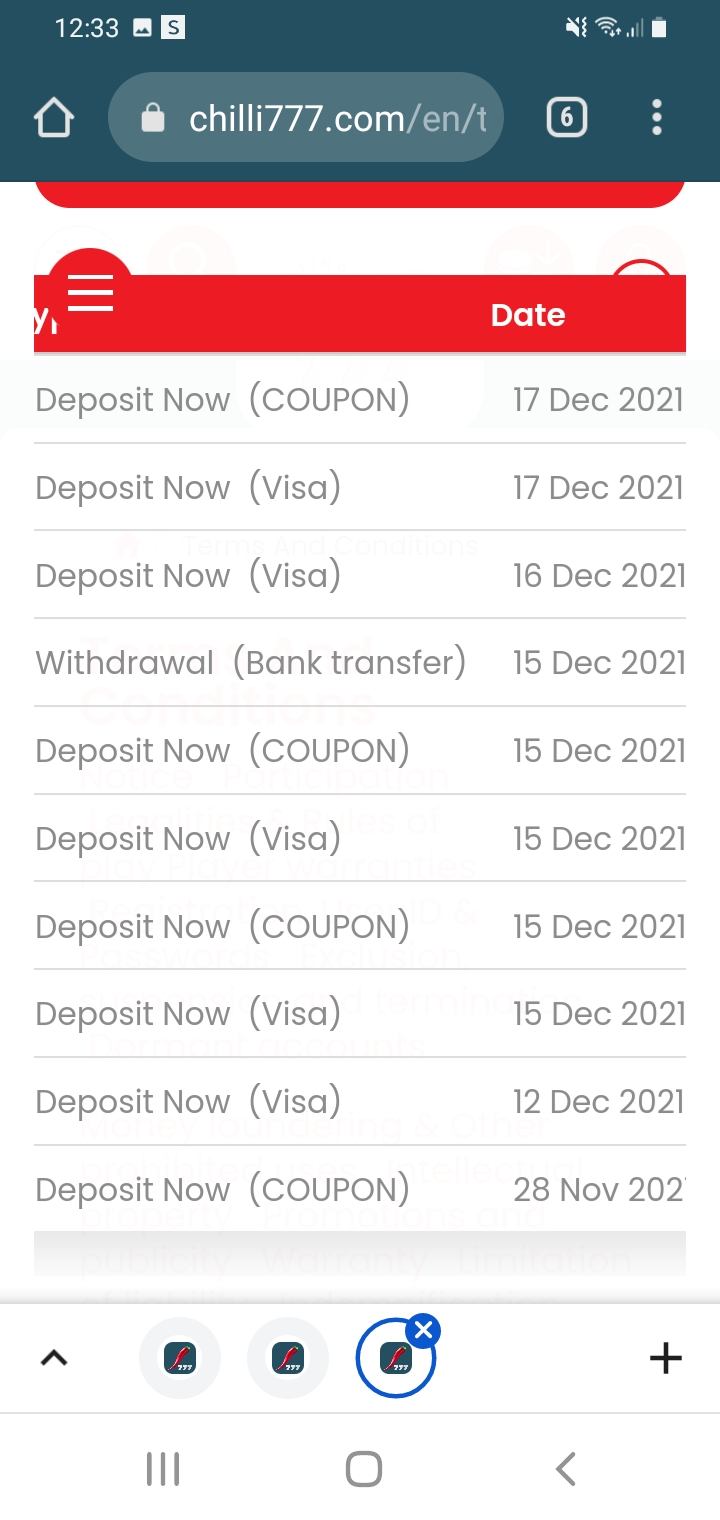Open the tab switcher showing 6 tabs
The width and height of the screenshot is (720, 1520).
(566, 119)
